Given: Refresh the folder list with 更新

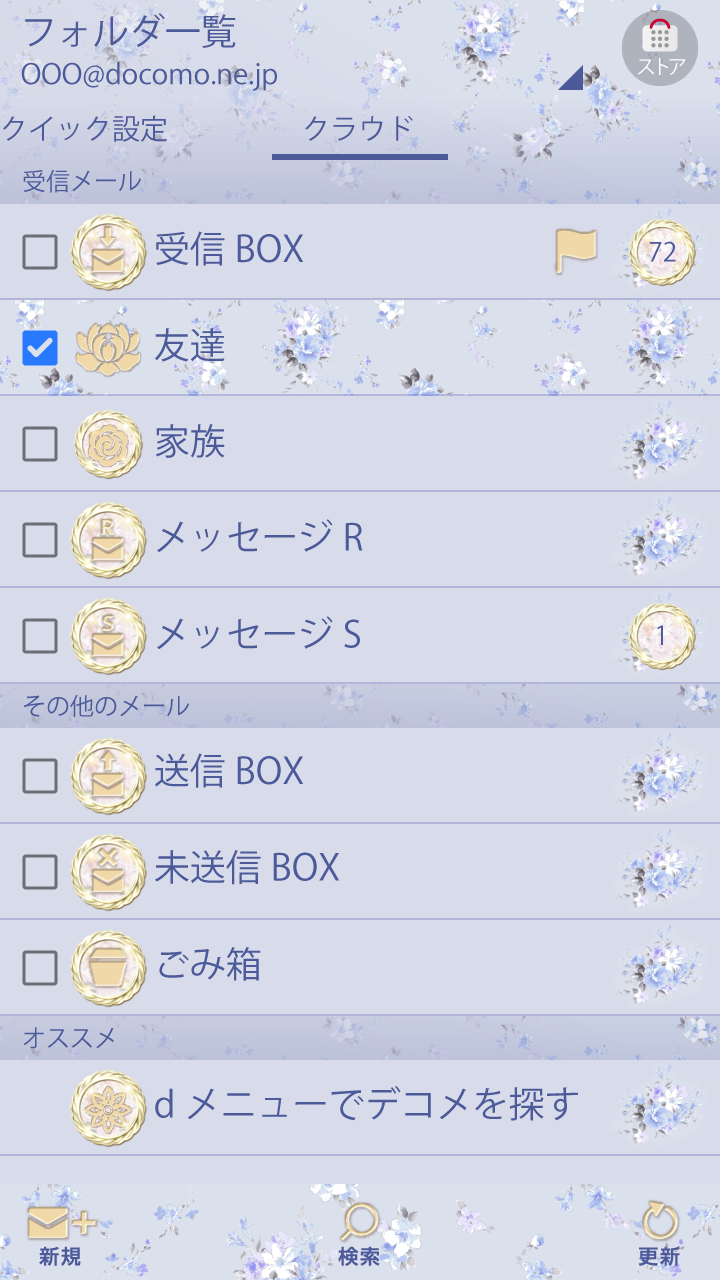Looking at the screenshot, I should (659, 1236).
